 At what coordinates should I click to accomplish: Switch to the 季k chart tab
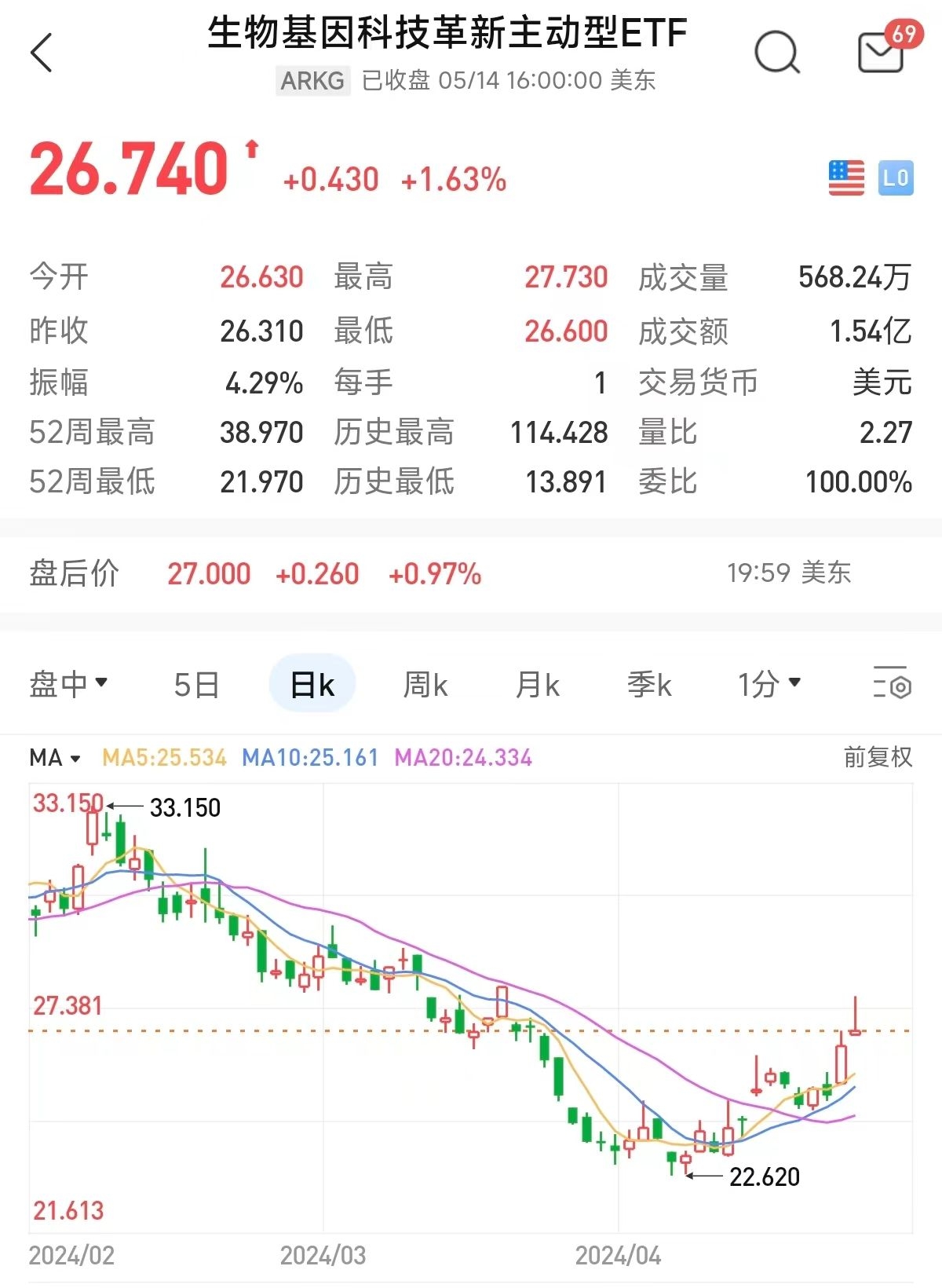click(x=649, y=685)
